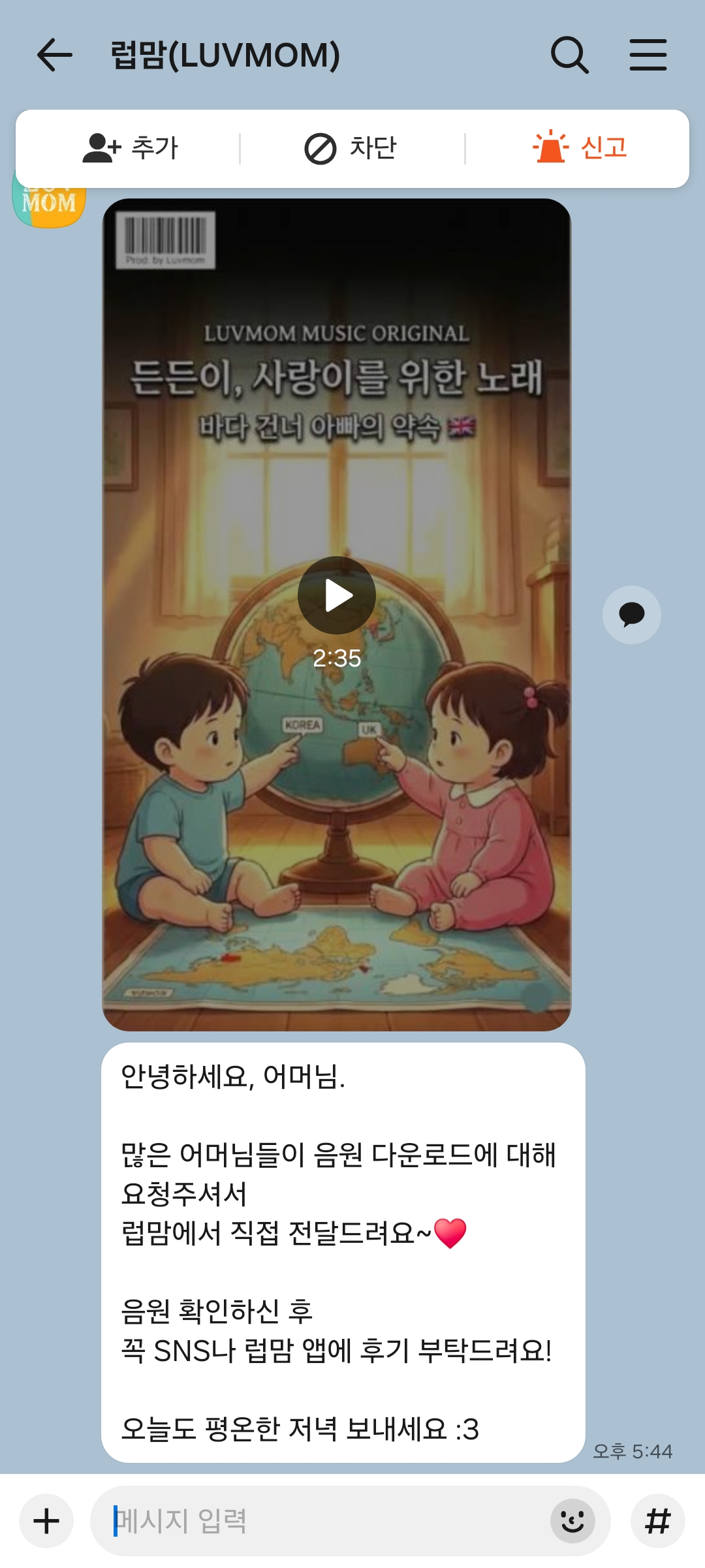Viewport: 705px width, 1568px height.
Task: Open the emoticon picker
Action: click(572, 1521)
